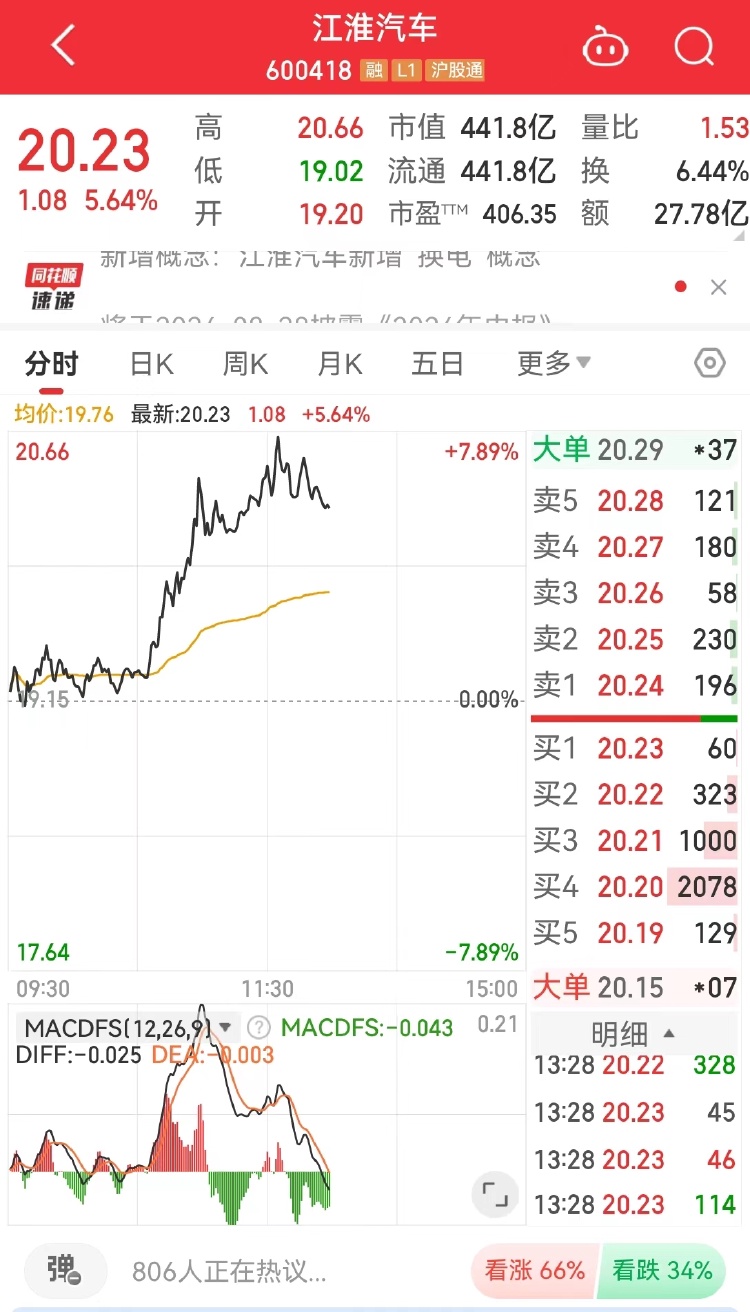This screenshot has width=750, height=1312.
Task: Select the 分时 chart tab
Action: (x=52, y=364)
